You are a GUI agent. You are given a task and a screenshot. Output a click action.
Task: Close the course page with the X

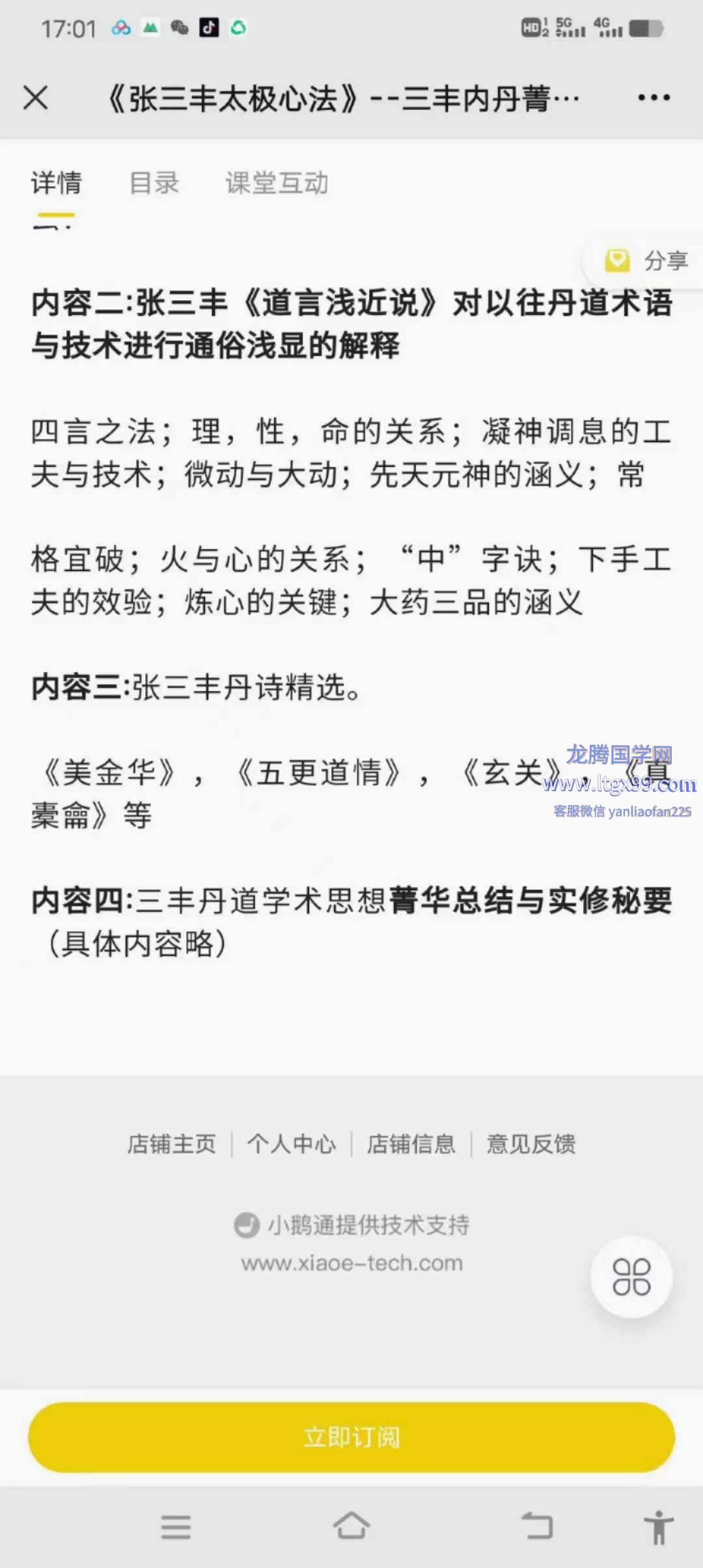pos(35,98)
